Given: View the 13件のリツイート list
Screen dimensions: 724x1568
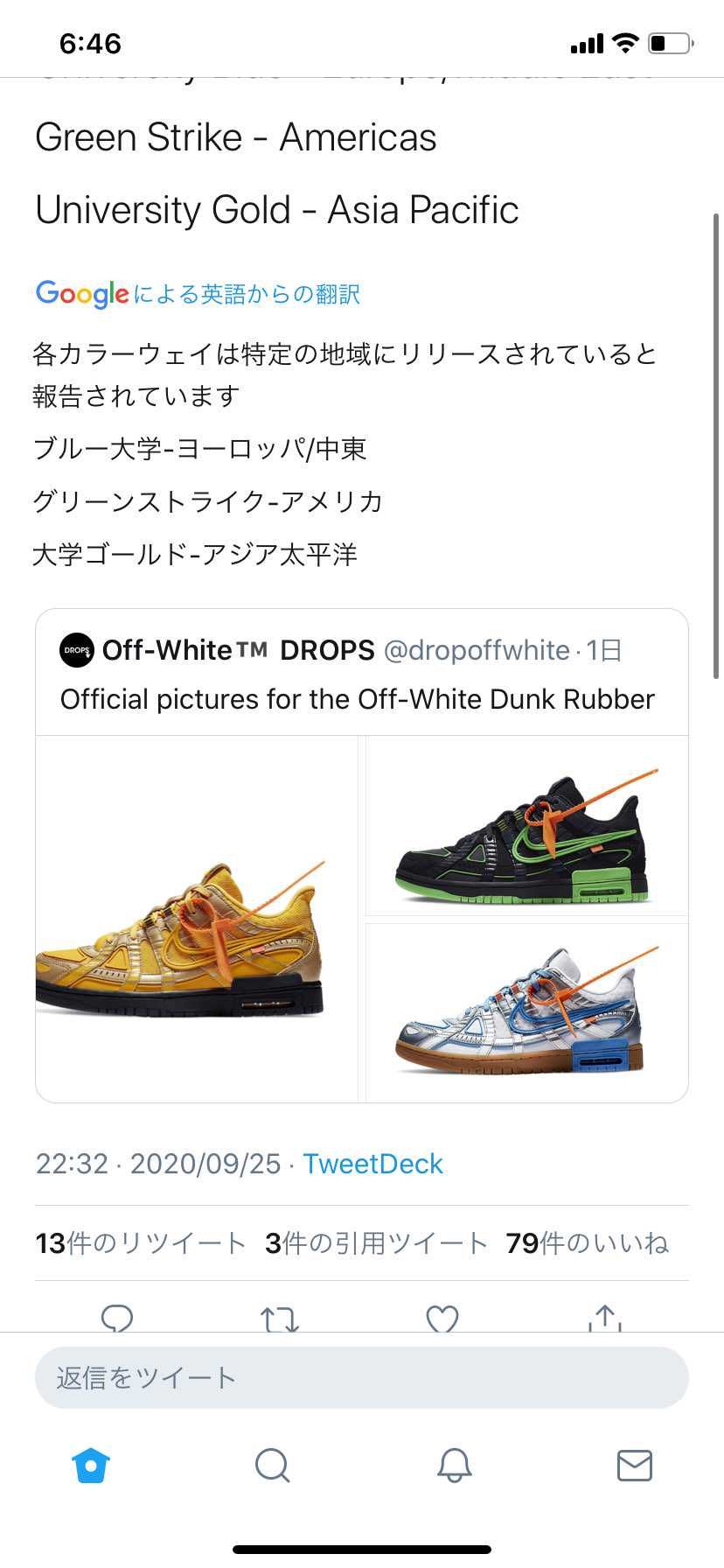Looking at the screenshot, I should (139, 1242).
